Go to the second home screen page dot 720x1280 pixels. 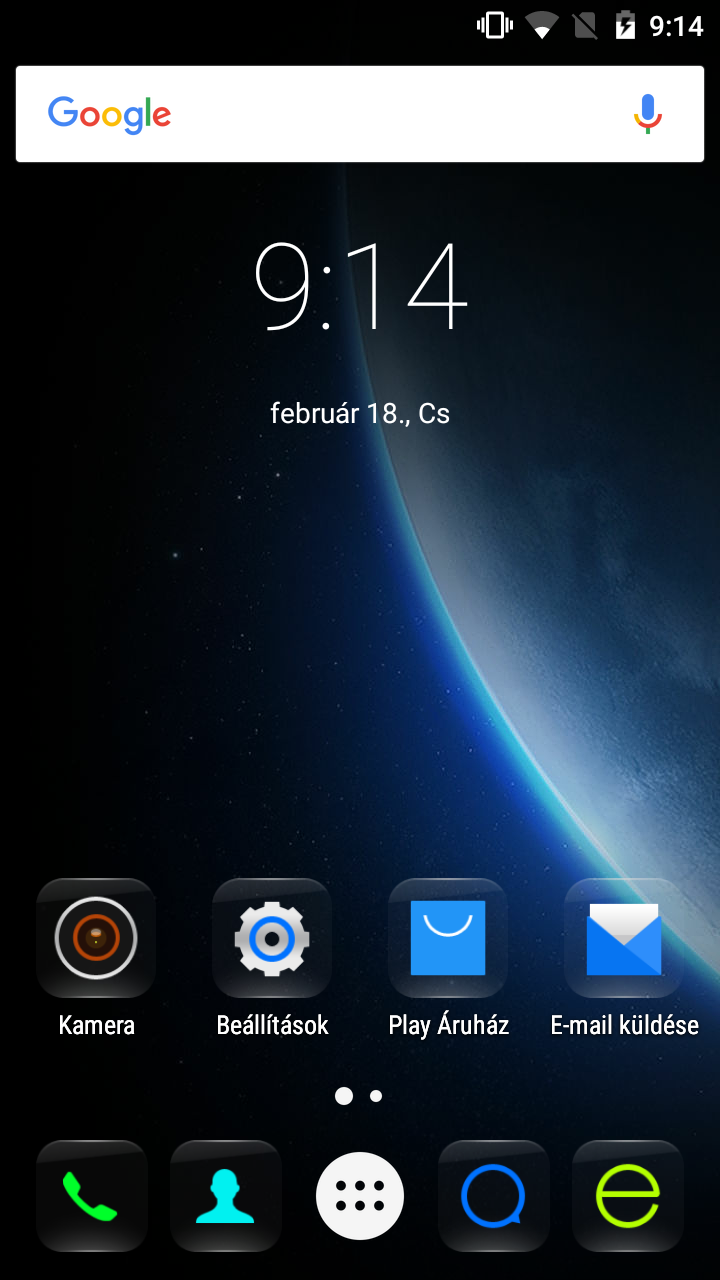[x=376, y=1096]
